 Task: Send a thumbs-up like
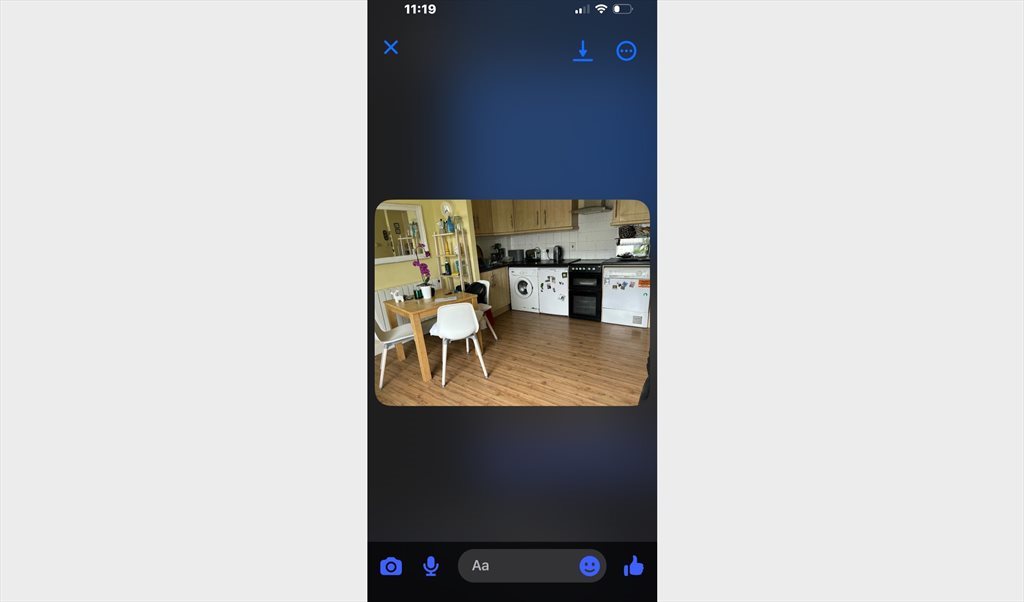(634, 566)
